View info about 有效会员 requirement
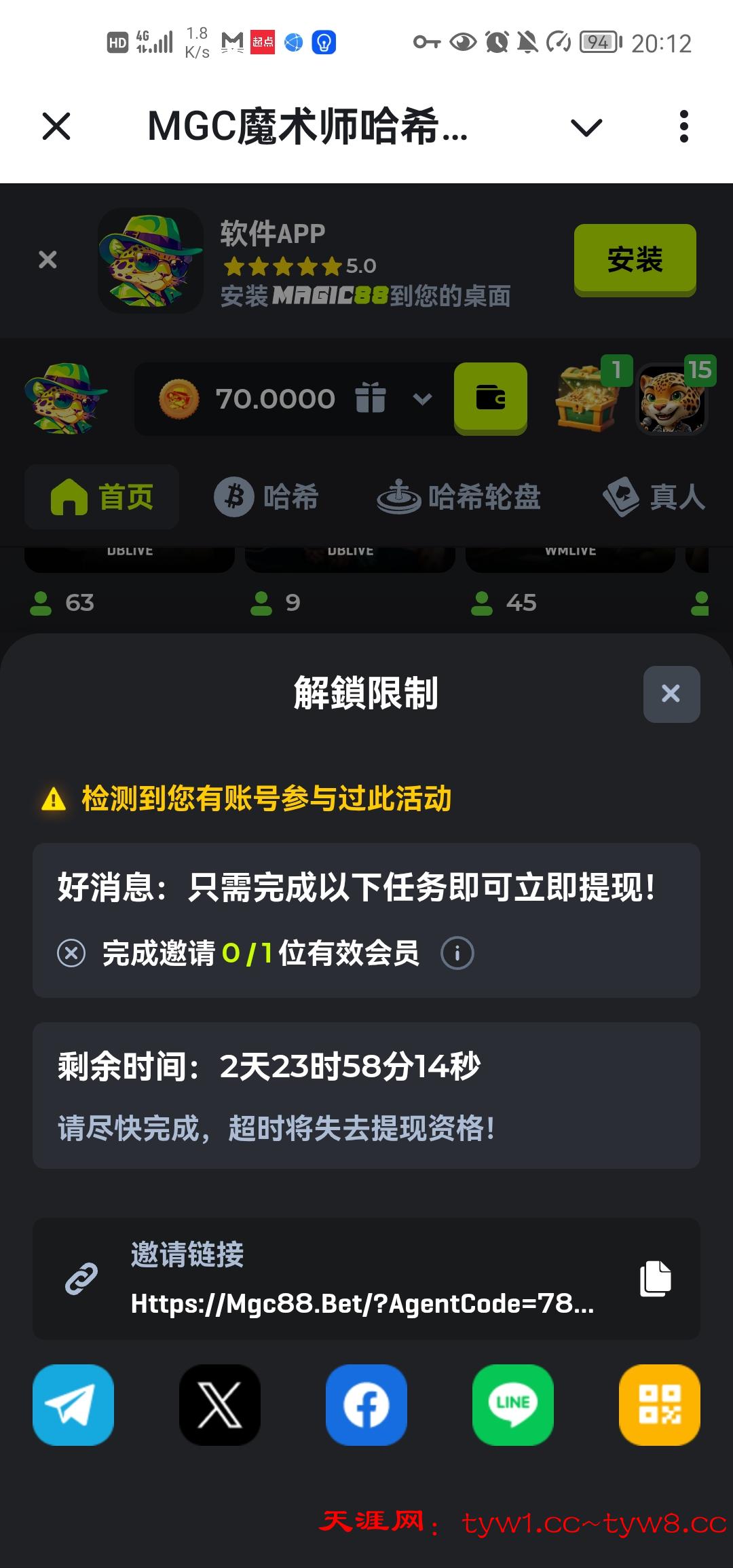This screenshot has height=1568, width=733. point(457,953)
